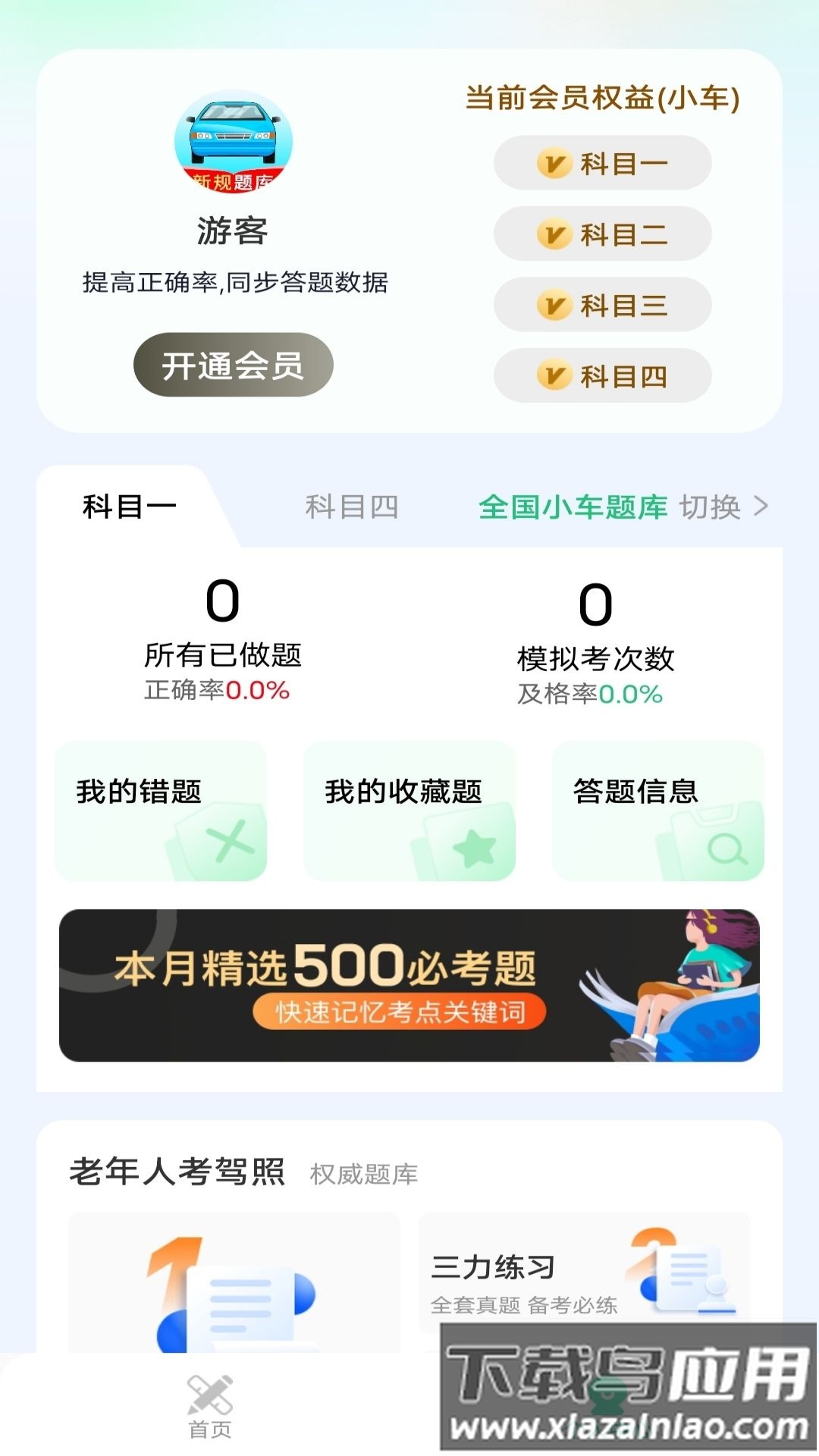The height and width of the screenshot is (1456, 819).
Task: Open the 本月精选500必考题 banner
Action: 409,981
